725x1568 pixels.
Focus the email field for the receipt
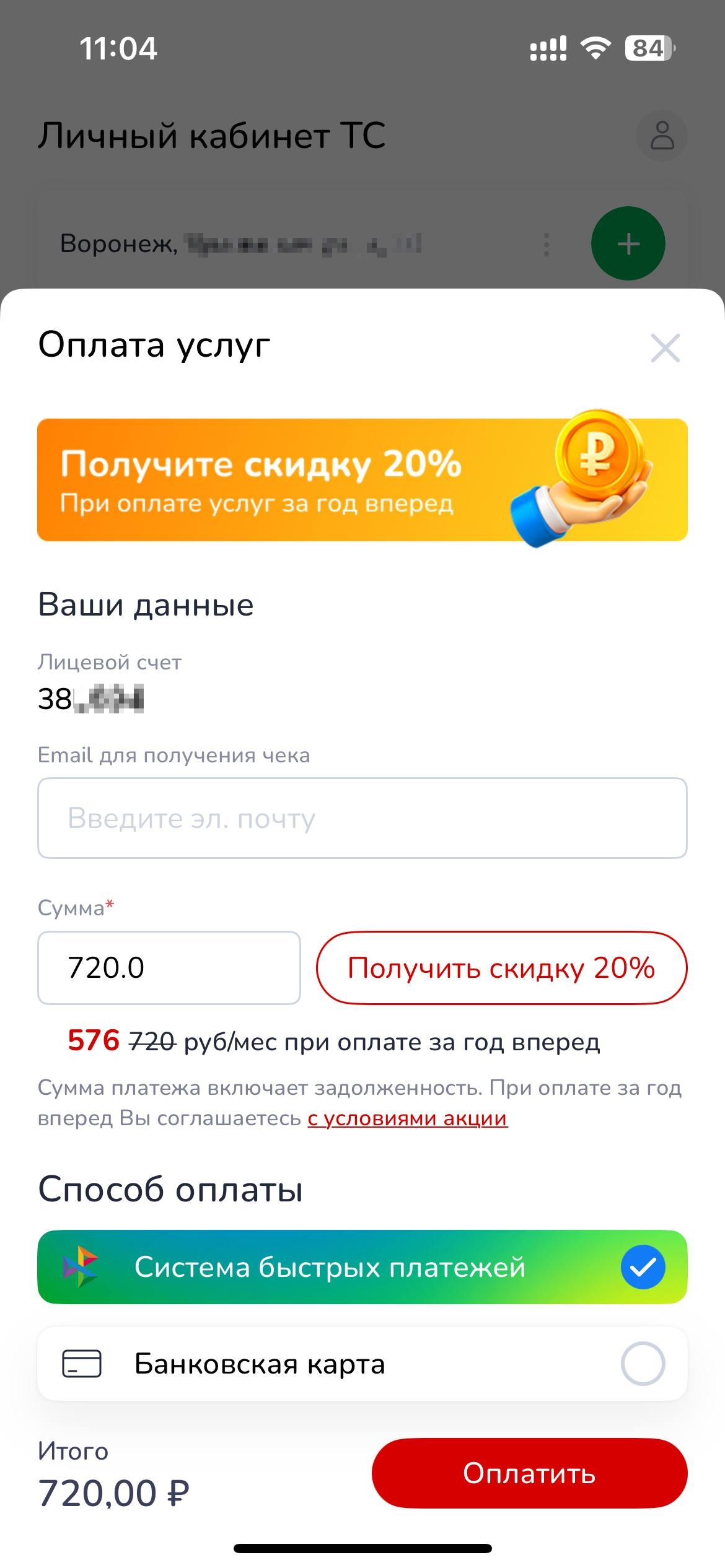tap(362, 818)
